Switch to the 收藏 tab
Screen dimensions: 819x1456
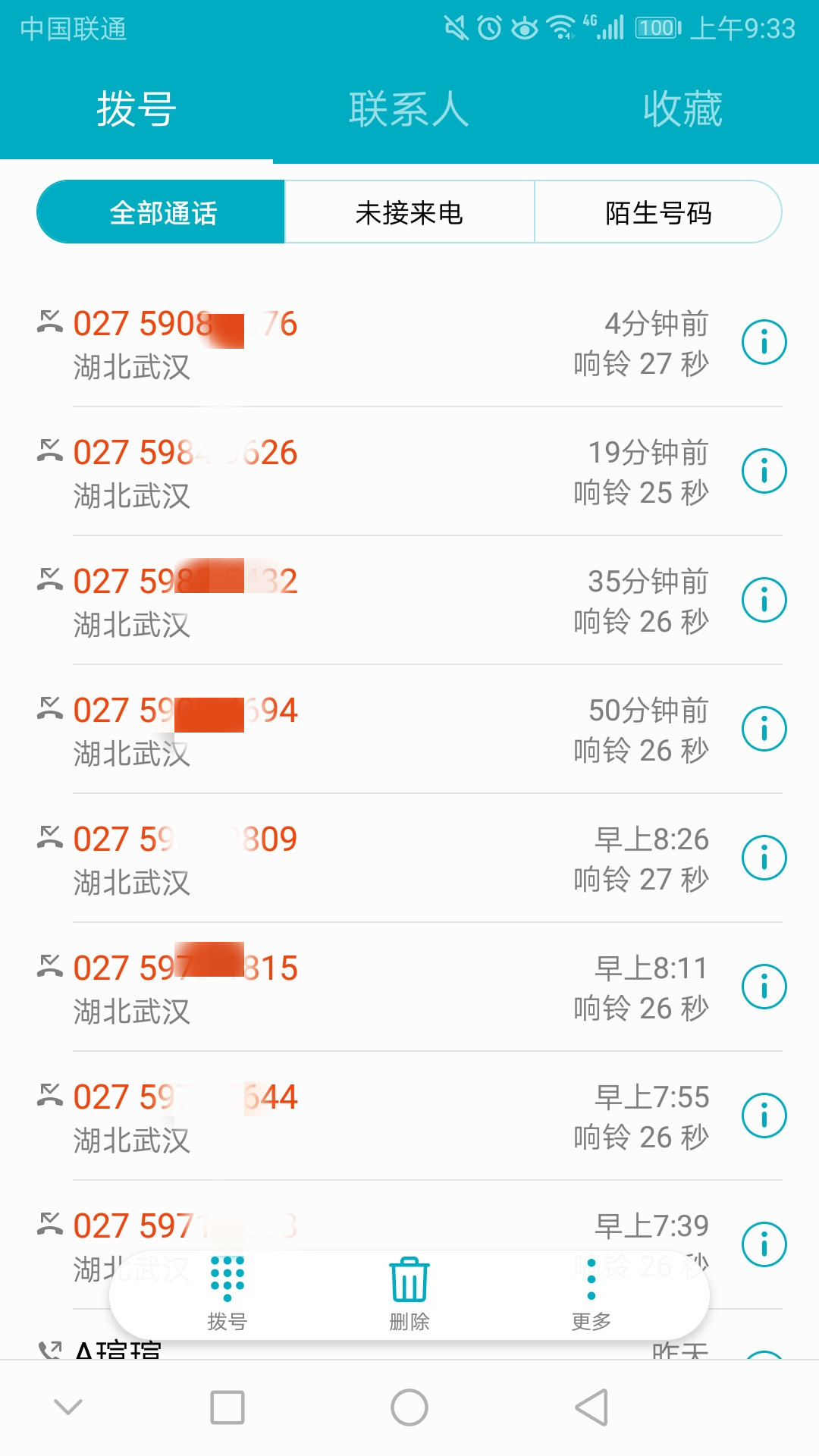point(682,109)
